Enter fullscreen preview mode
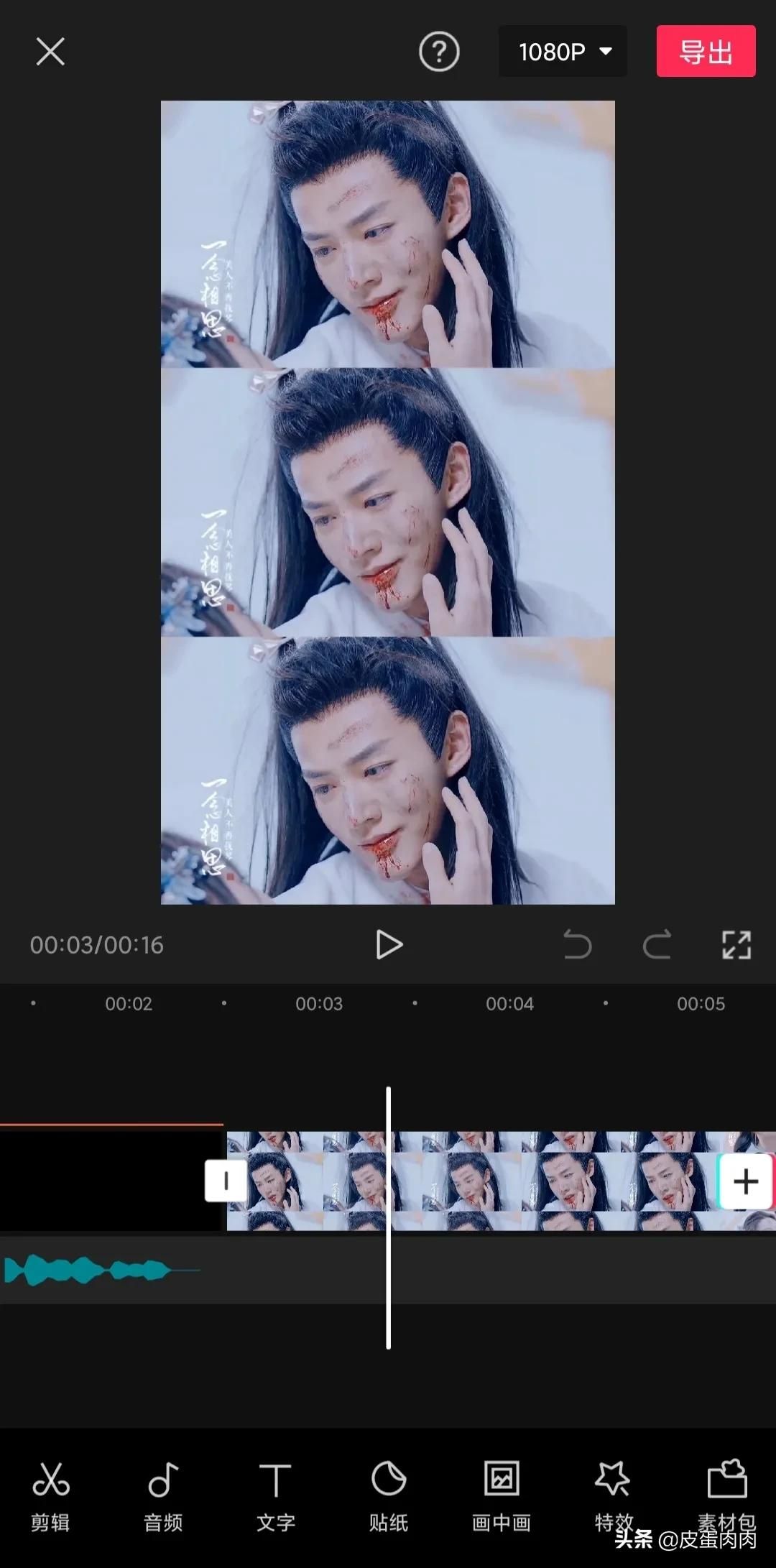 (x=736, y=945)
